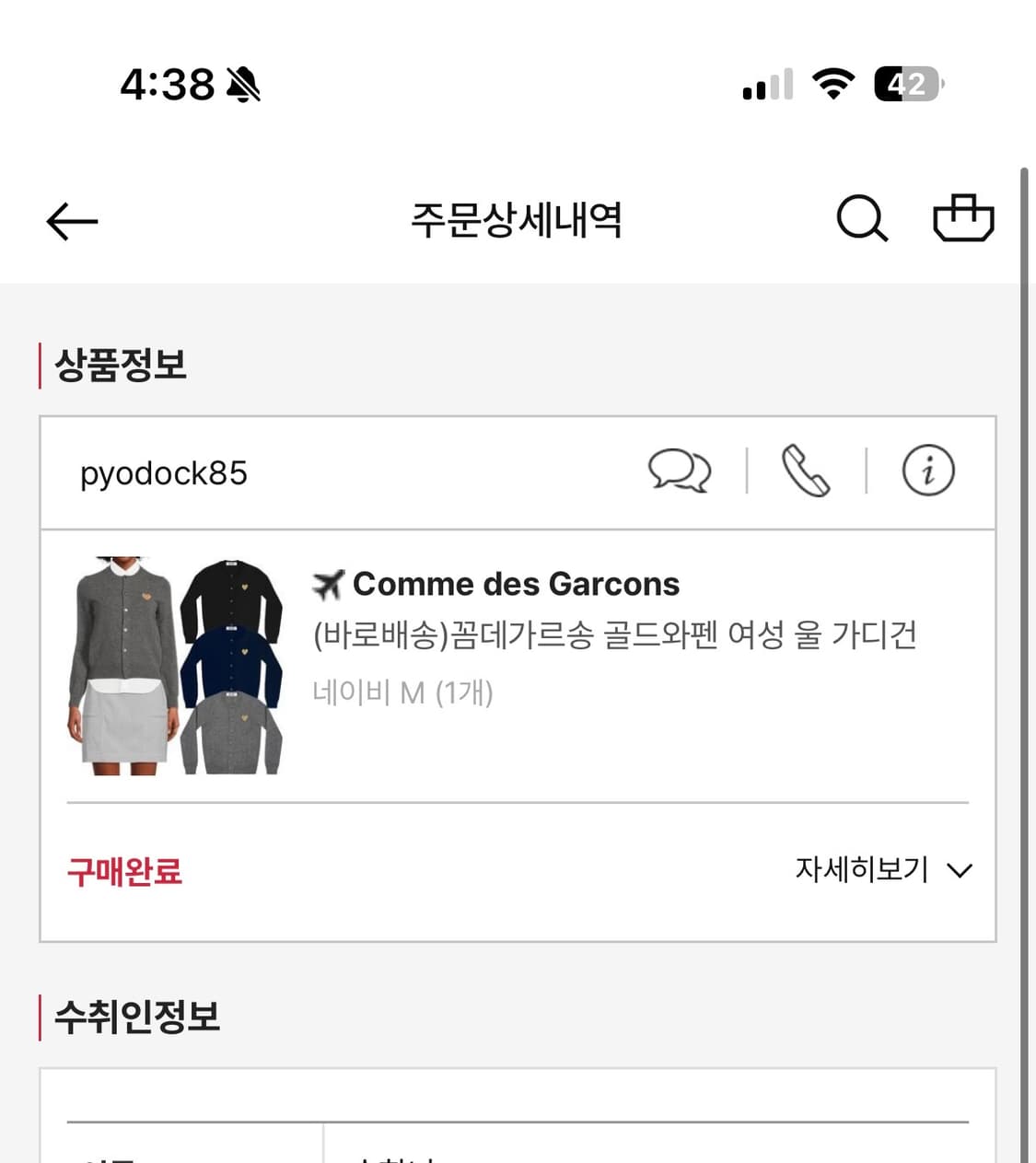Image resolution: width=1036 pixels, height=1163 pixels.
Task: Click the airplane icon beside Comme des Garcons
Action: pyautogui.click(x=329, y=583)
